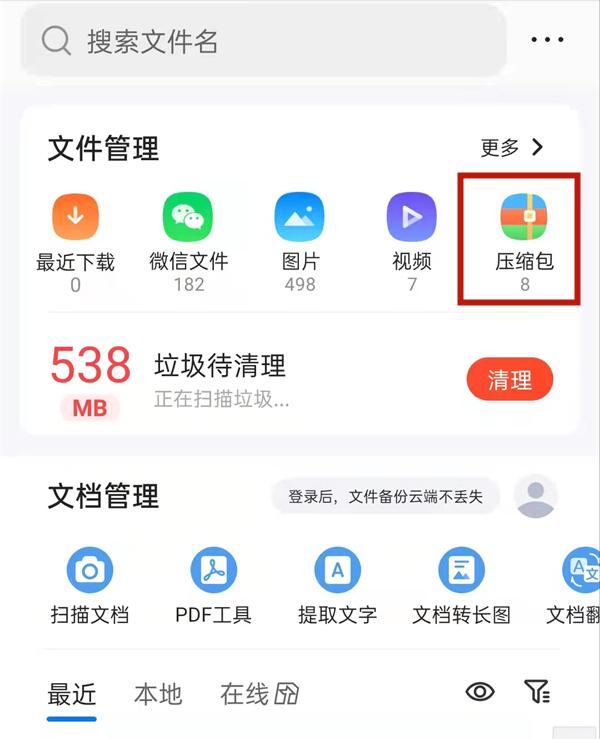Open 最近下载 folder
Viewport: 600px width, 739px height.
coord(76,218)
